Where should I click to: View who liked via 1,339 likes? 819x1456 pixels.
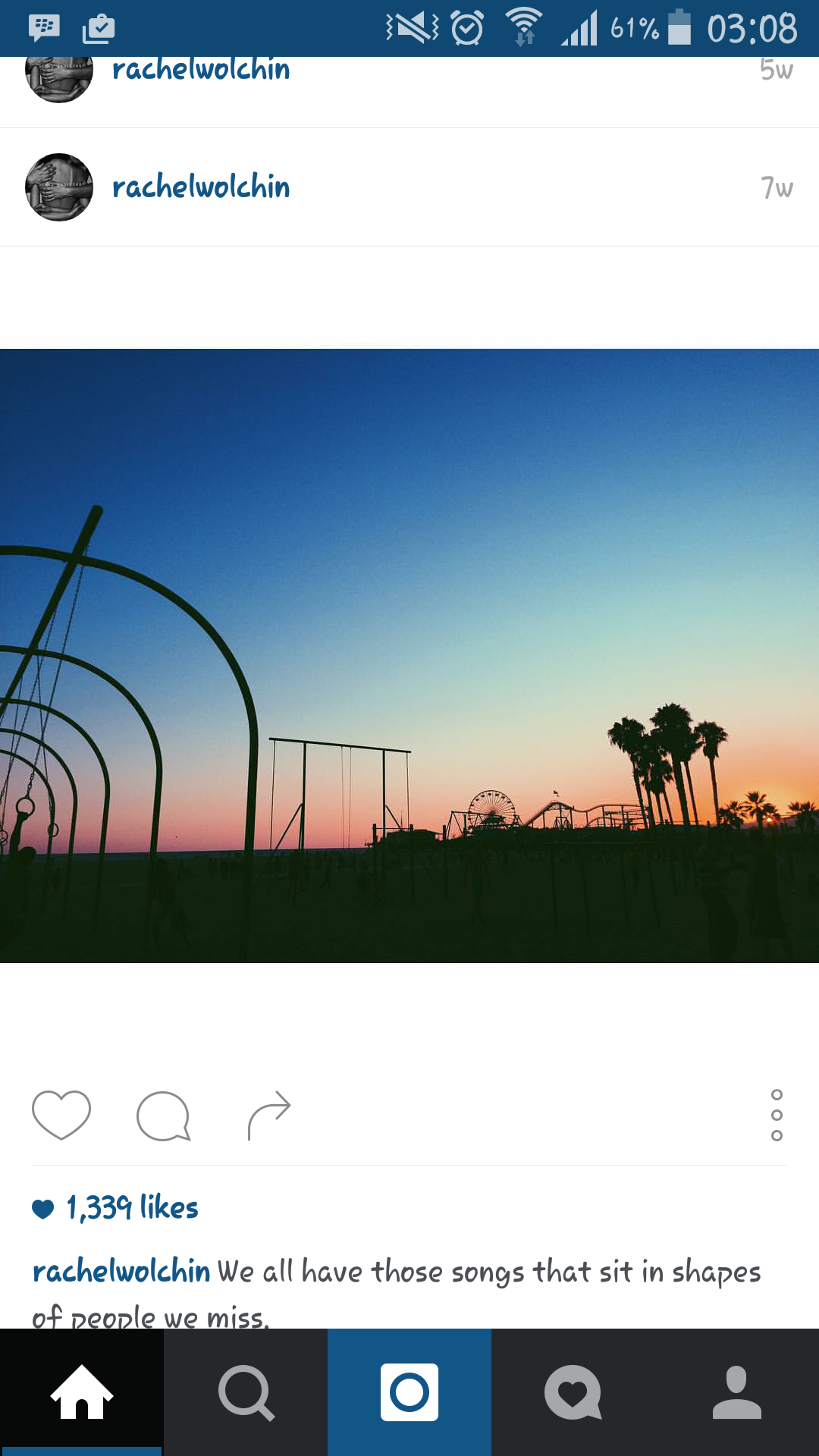tap(132, 1207)
